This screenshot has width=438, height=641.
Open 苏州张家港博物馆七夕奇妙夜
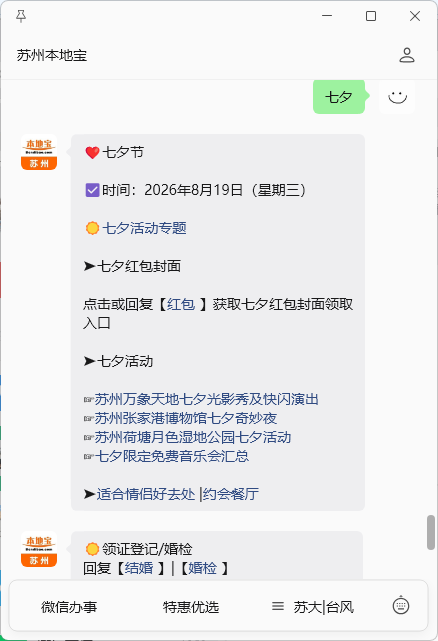(186, 418)
